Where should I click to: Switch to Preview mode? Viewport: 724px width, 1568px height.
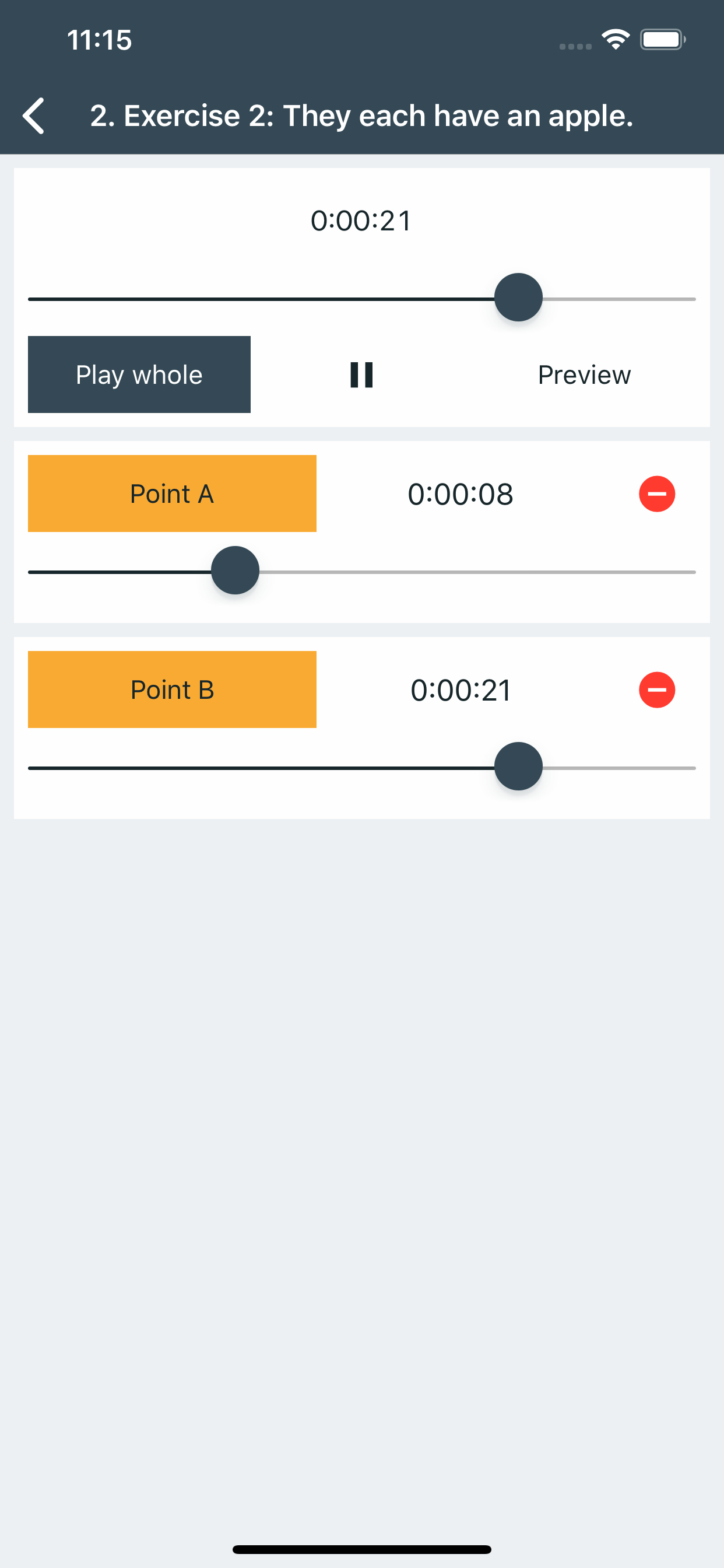point(584,374)
